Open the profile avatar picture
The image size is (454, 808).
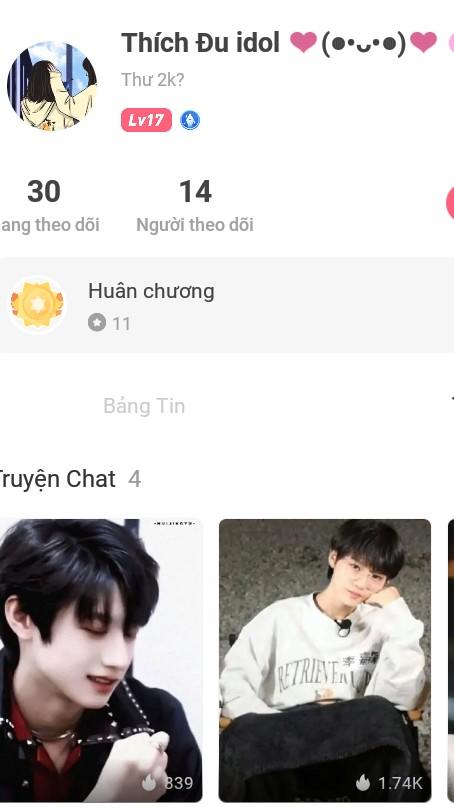click(x=52, y=86)
